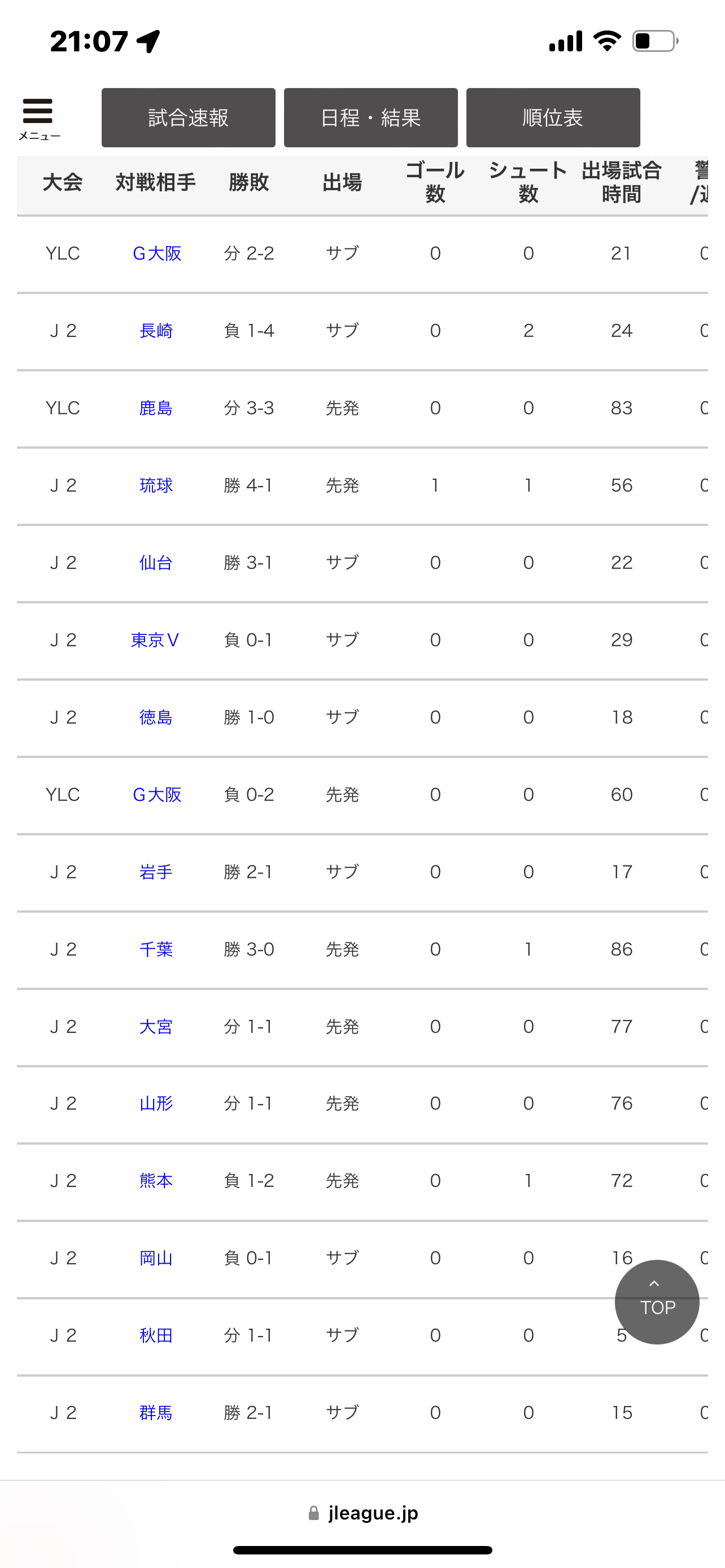Open the 長崎 team link
725x1568 pixels.
click(x=156, y=331)
